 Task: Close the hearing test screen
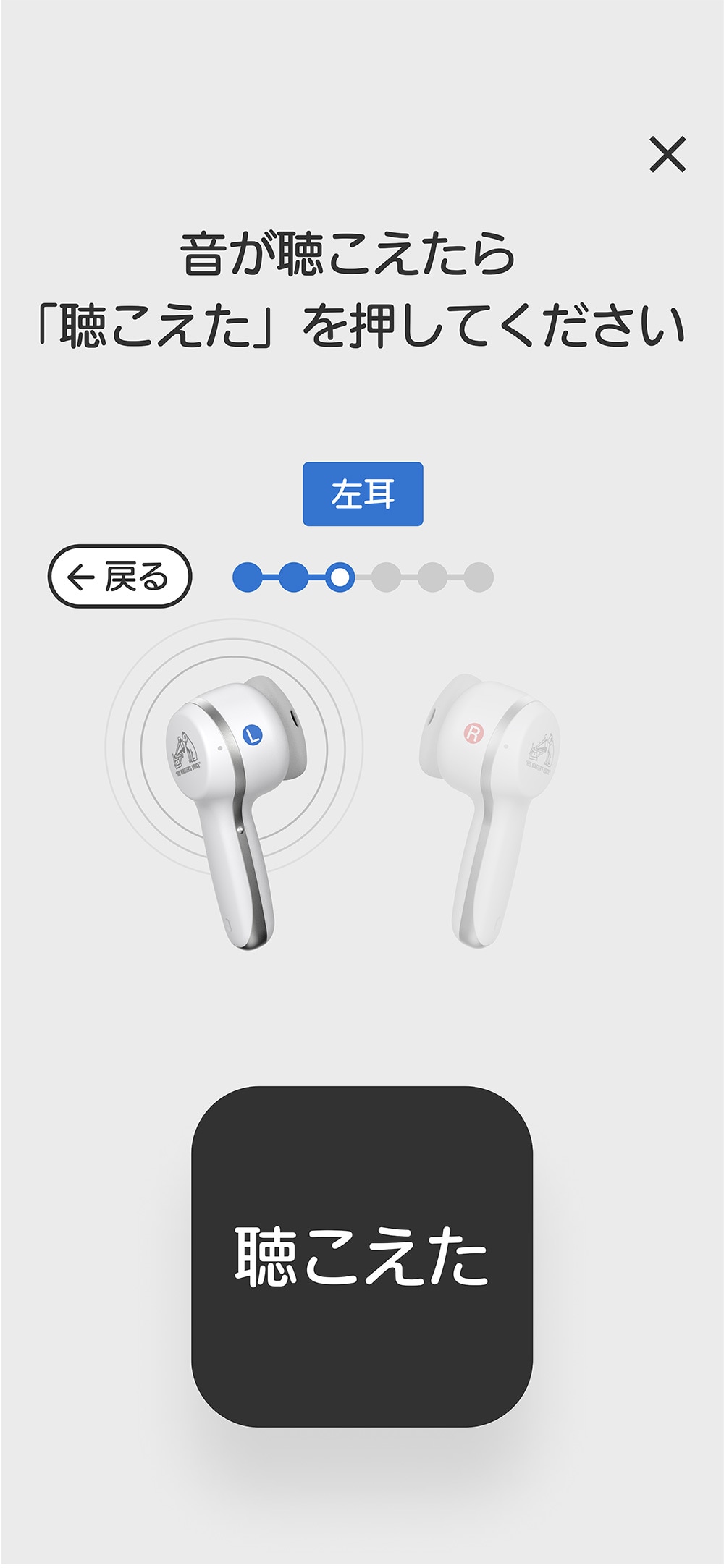[667, 154]
